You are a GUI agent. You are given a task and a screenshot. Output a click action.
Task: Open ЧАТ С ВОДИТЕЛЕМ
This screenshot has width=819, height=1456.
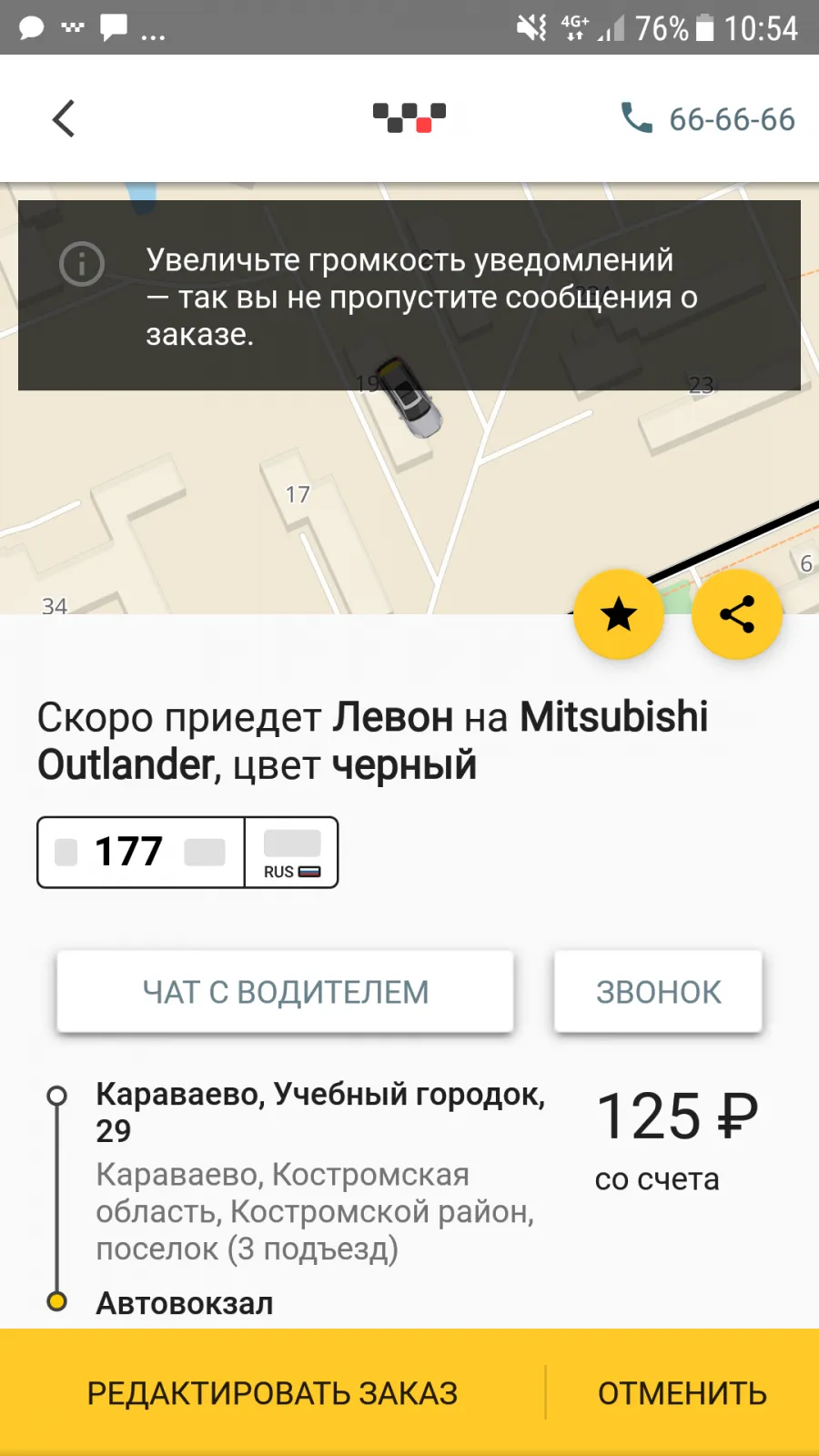285,992
